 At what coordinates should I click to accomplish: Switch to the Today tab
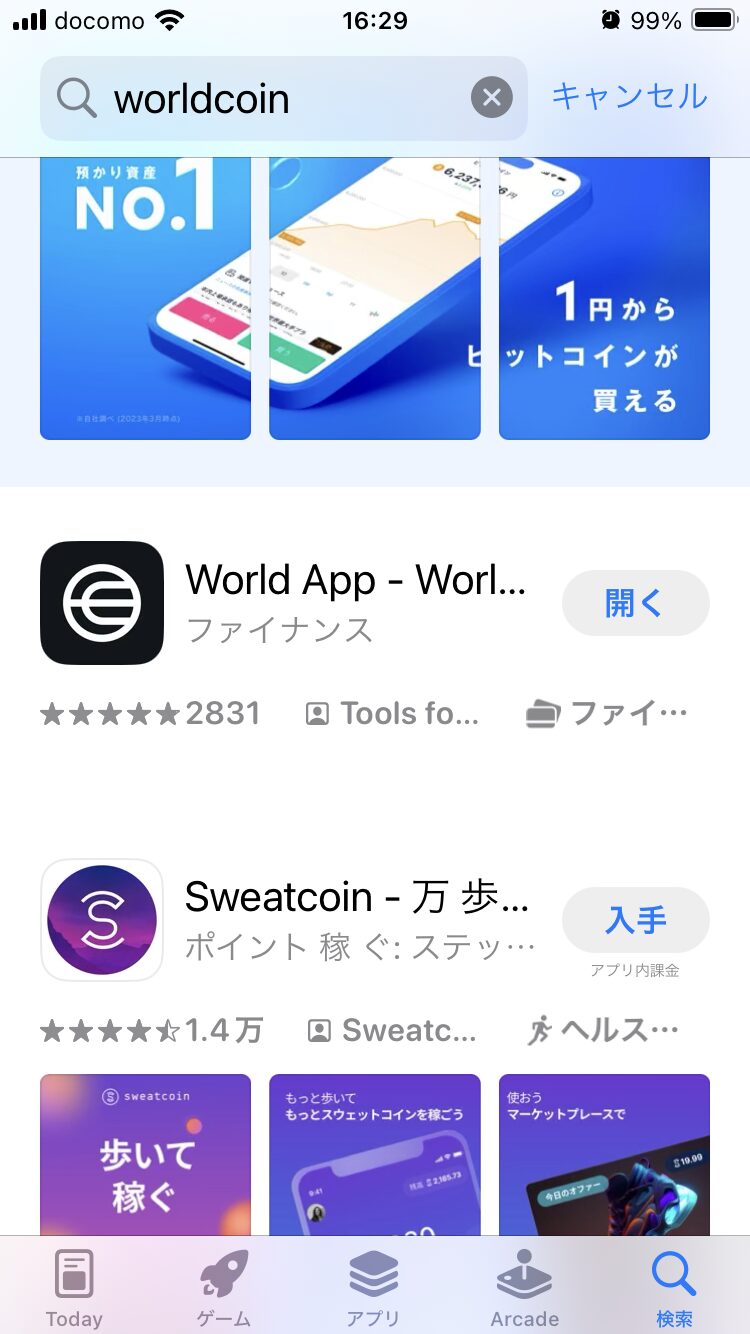(74, 1288)
